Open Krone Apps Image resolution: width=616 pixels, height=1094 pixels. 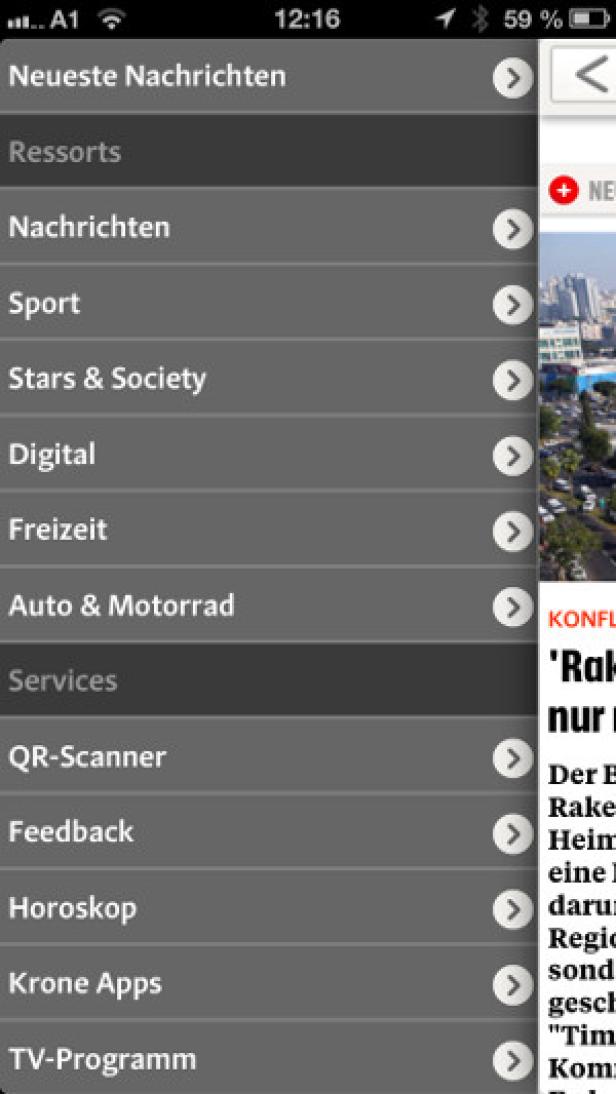pyautogui.click(x=266, y=984)
